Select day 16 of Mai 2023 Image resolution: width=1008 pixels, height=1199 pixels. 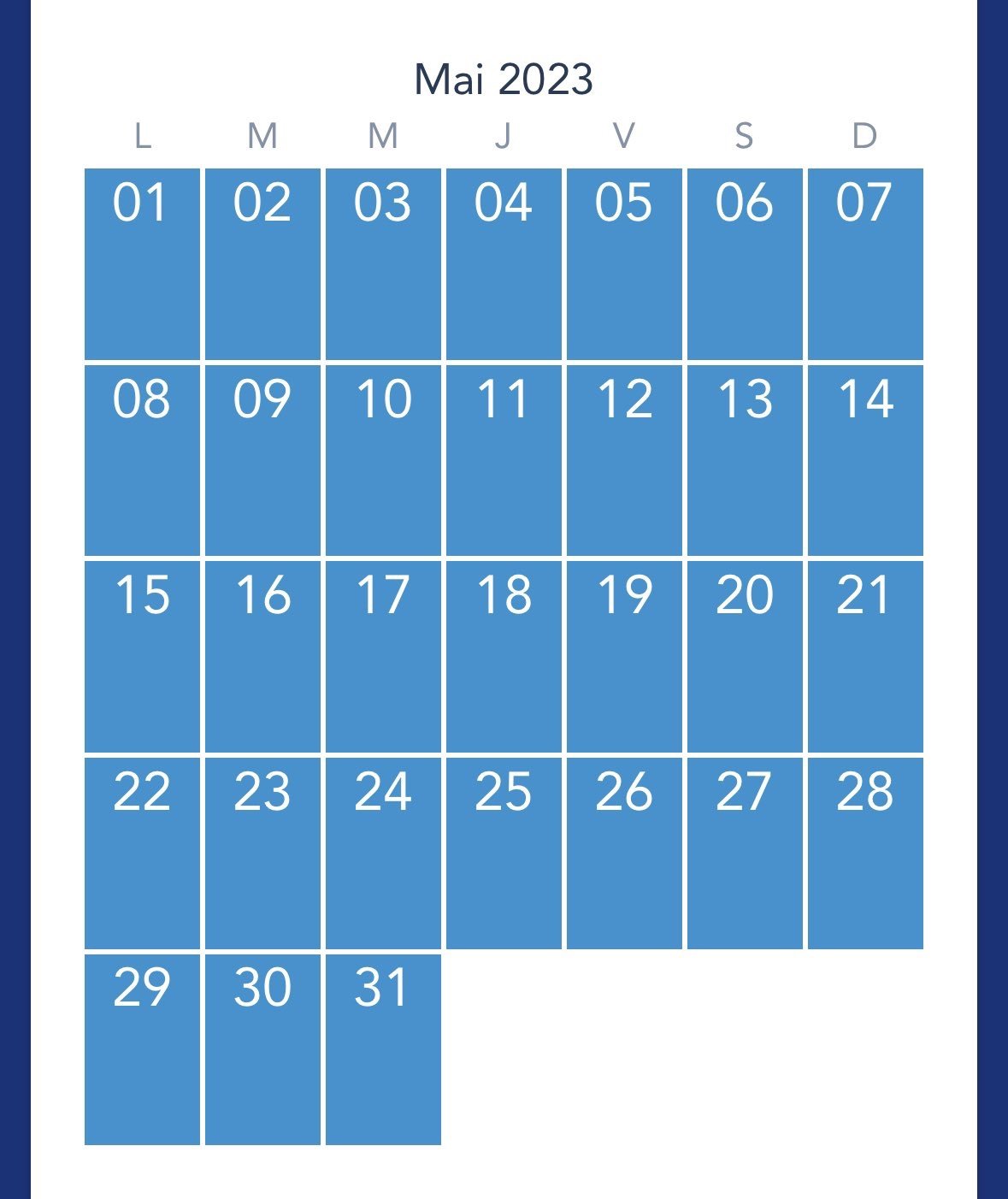(x=262, y=656)
